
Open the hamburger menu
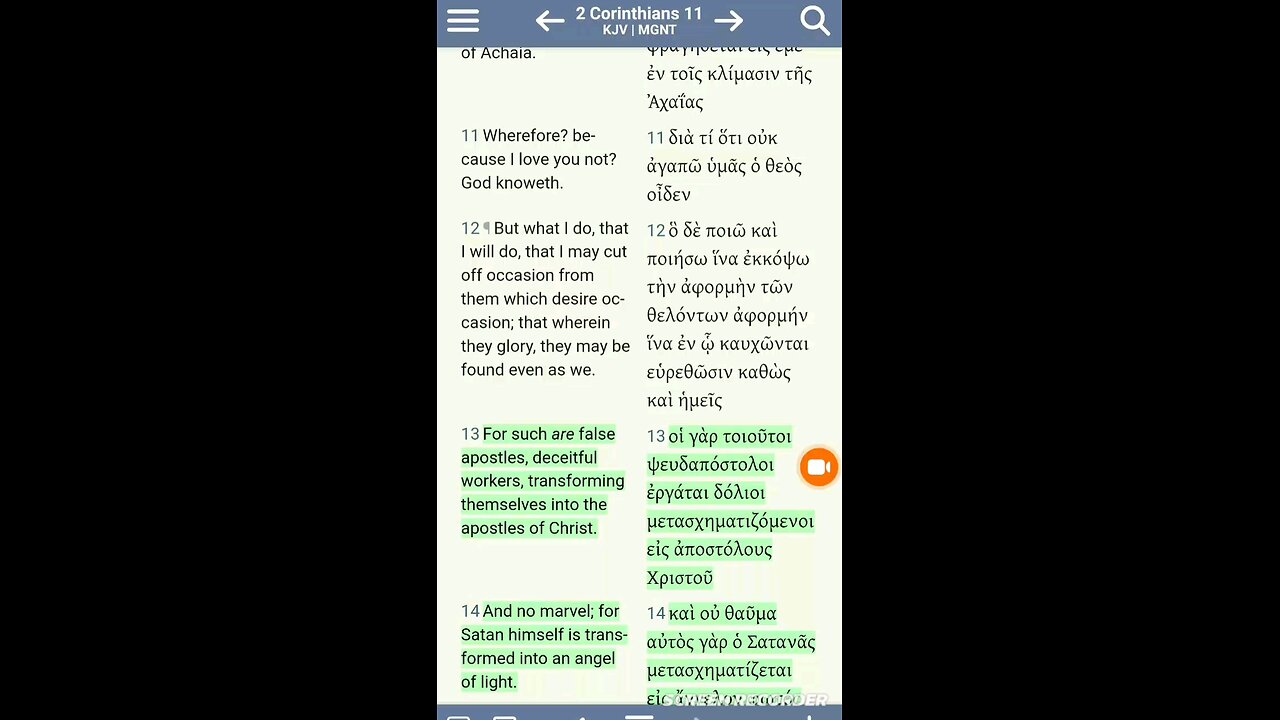[x=463, y=21]
